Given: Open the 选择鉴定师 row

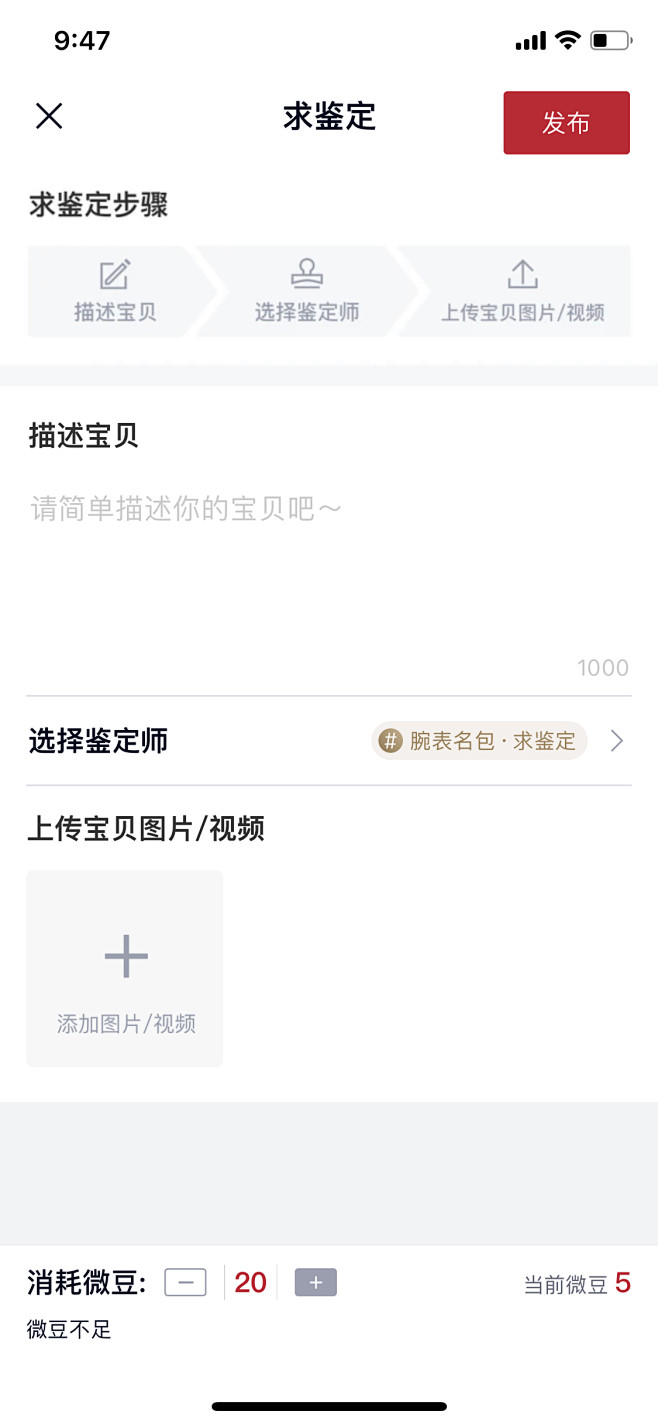Looking at the screenshot, I should pyautogui.click(x=329, y=741).
